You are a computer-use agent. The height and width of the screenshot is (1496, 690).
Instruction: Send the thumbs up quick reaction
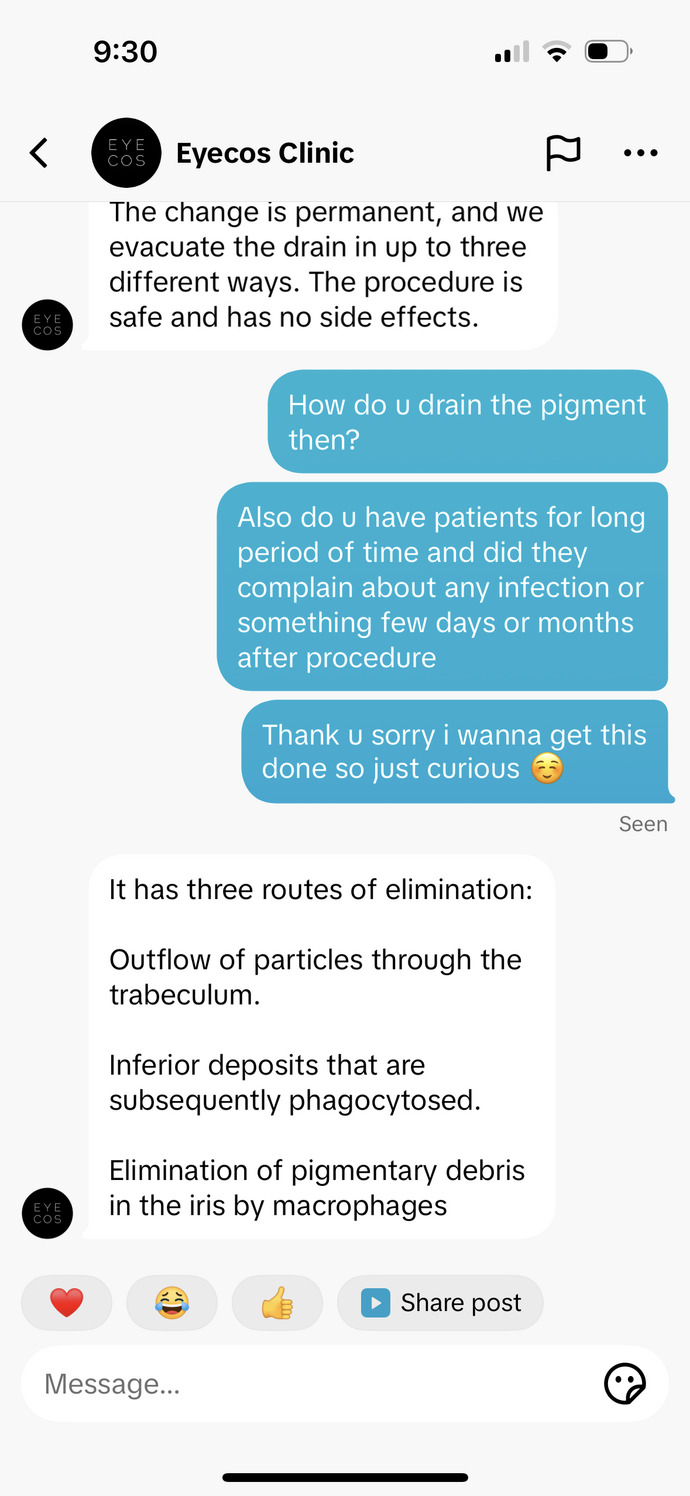[x=277, y=1302]
